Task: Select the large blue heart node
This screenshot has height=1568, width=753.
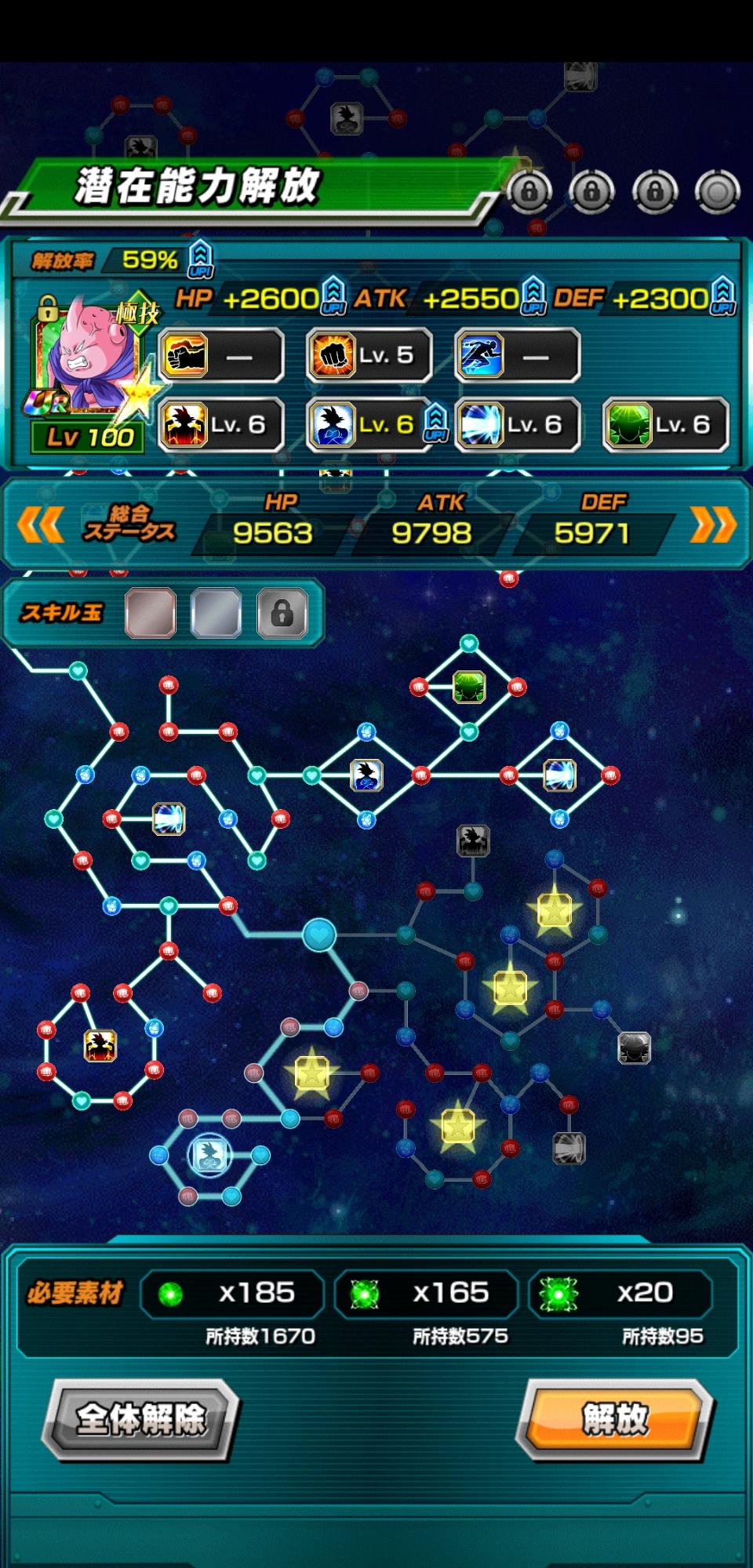Action: click(x=319, y=935)
